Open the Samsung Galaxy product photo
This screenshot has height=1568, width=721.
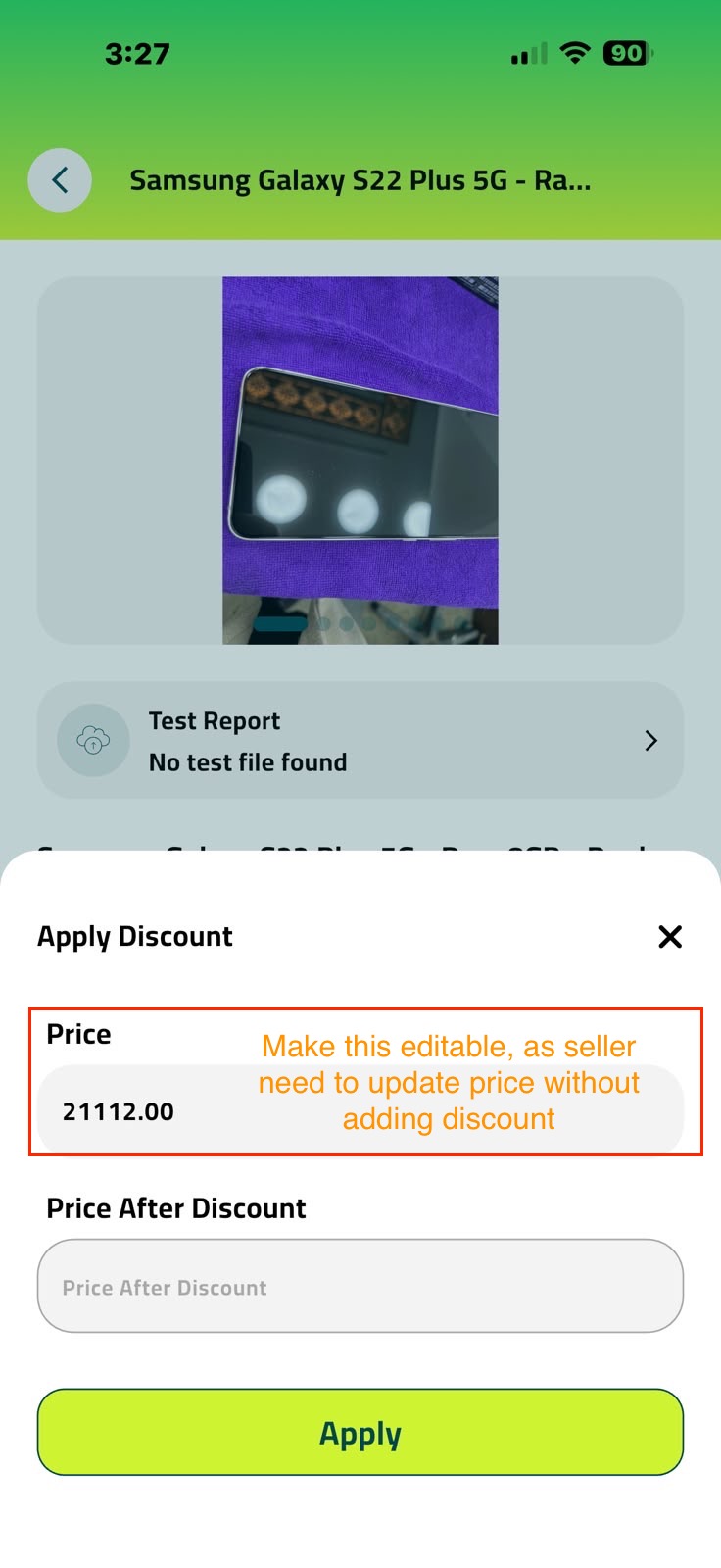(360, 461)
